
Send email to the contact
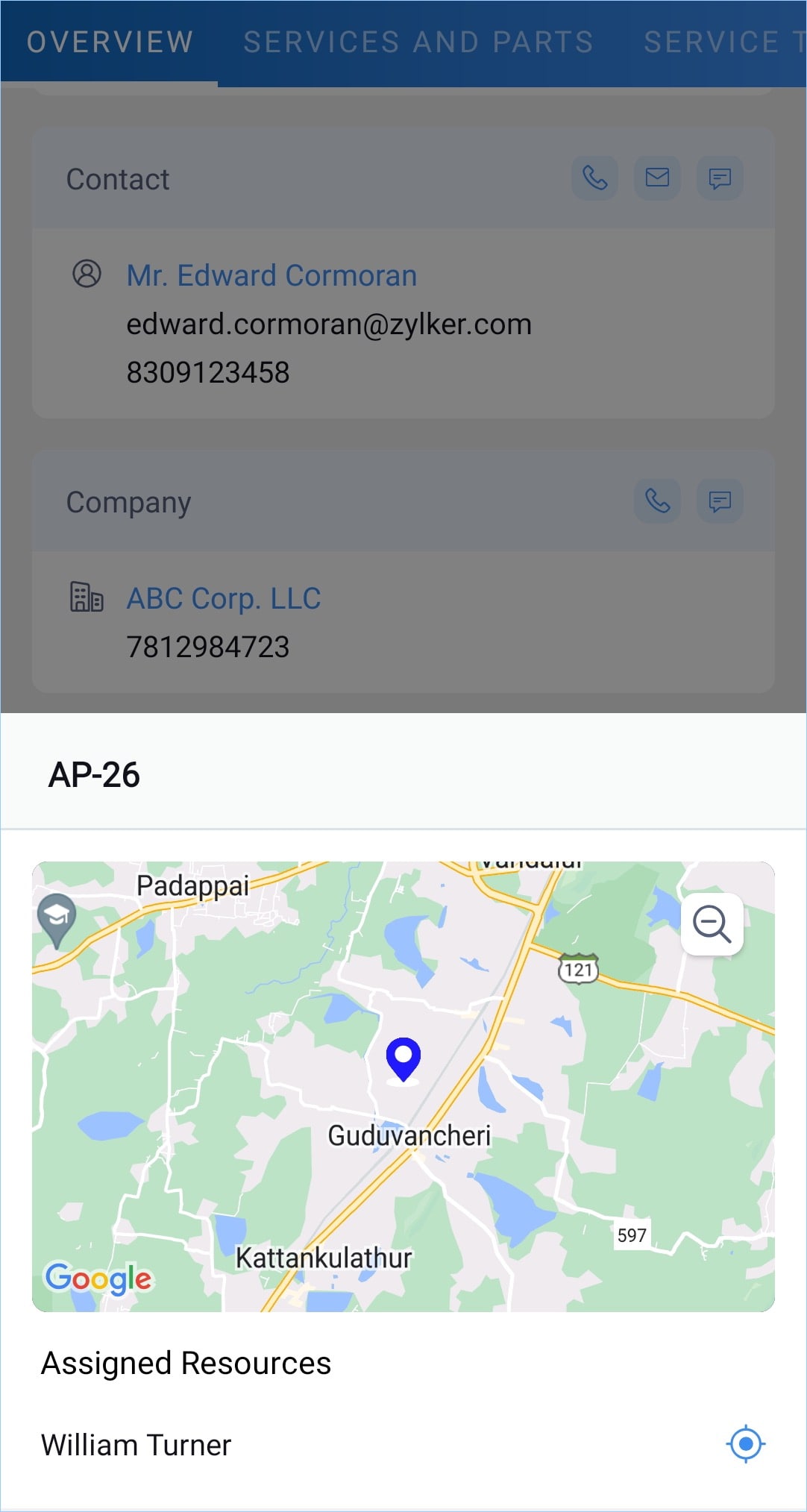657,178
